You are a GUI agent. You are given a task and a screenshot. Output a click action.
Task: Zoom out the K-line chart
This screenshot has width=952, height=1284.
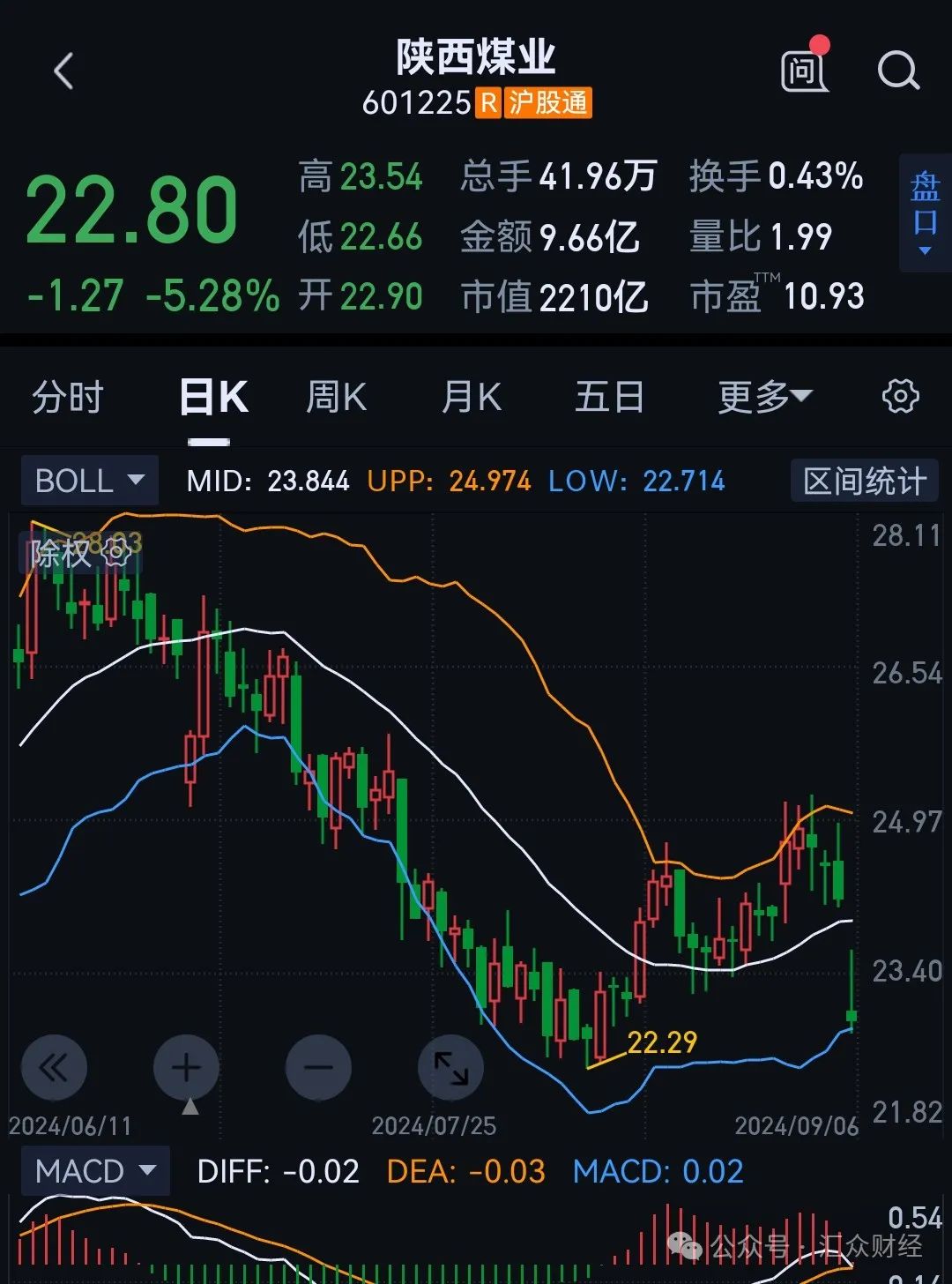coord(318,1068)
